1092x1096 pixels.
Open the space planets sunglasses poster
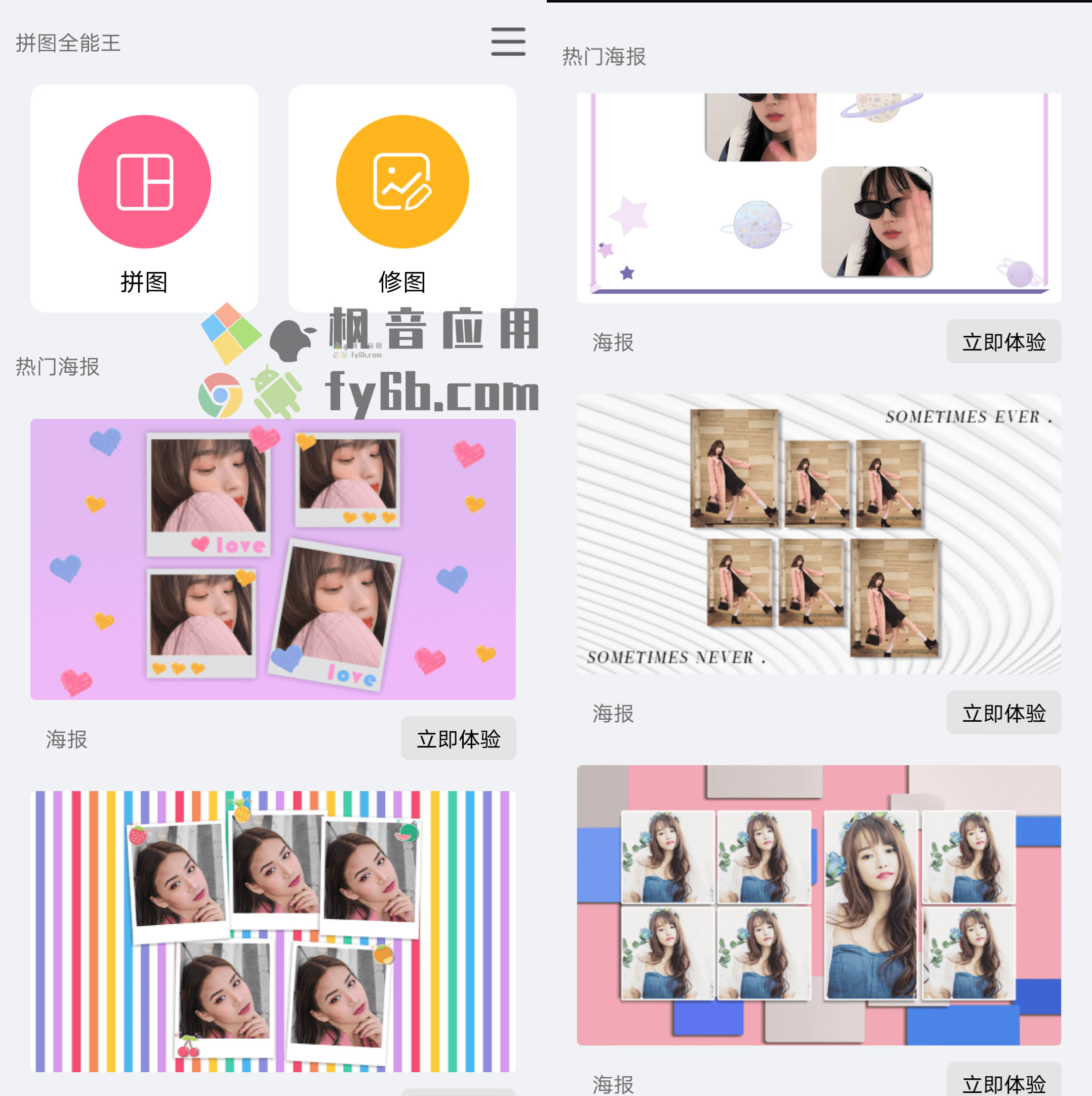(818, 198)
